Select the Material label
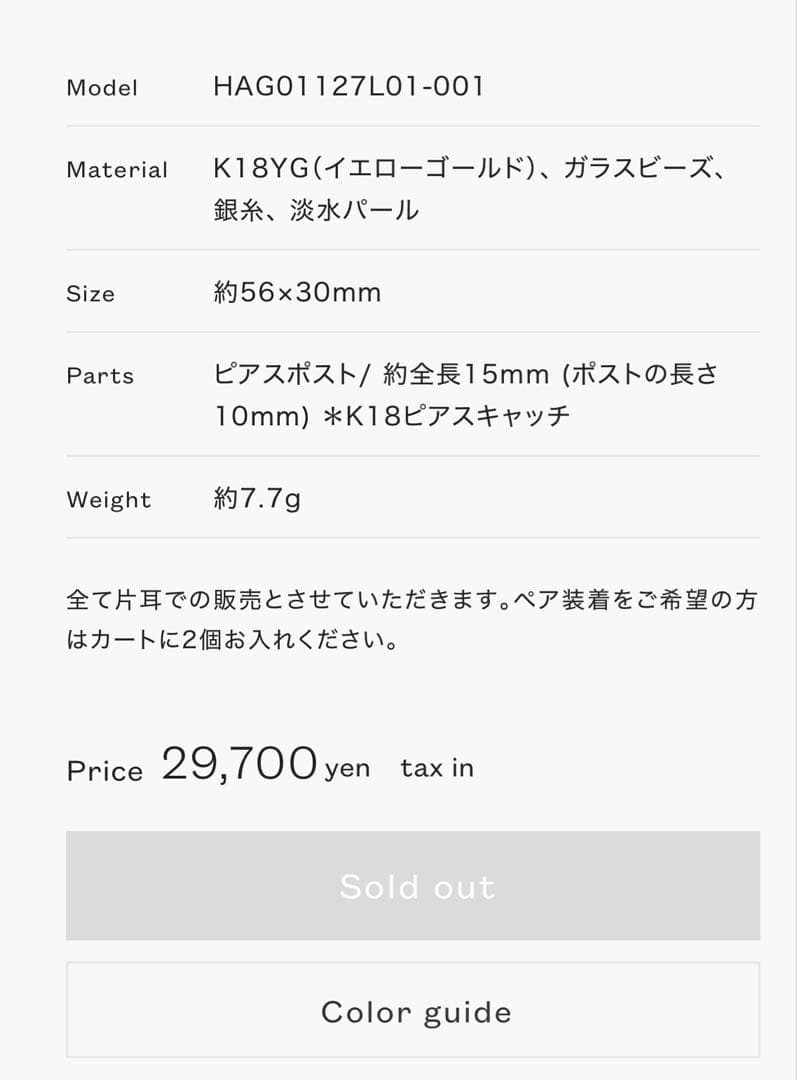This screenshot has width=797, height=1080. point(116,170)
